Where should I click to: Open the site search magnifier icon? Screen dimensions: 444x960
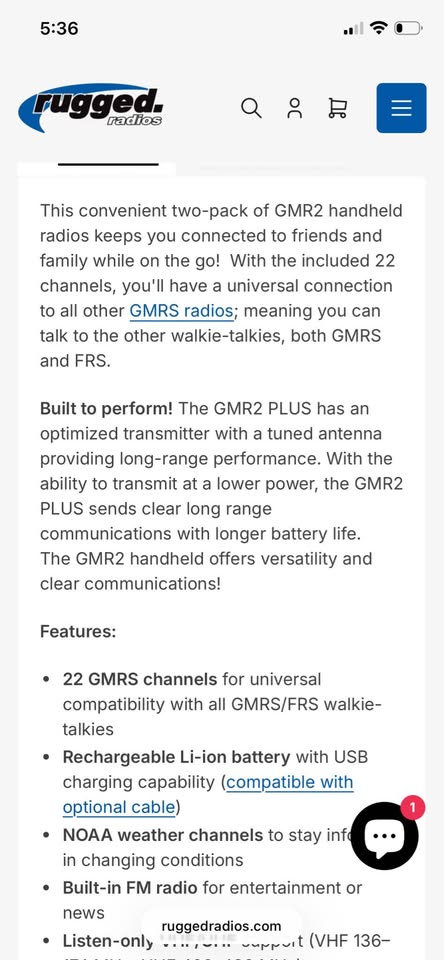(x=251, y=108)
